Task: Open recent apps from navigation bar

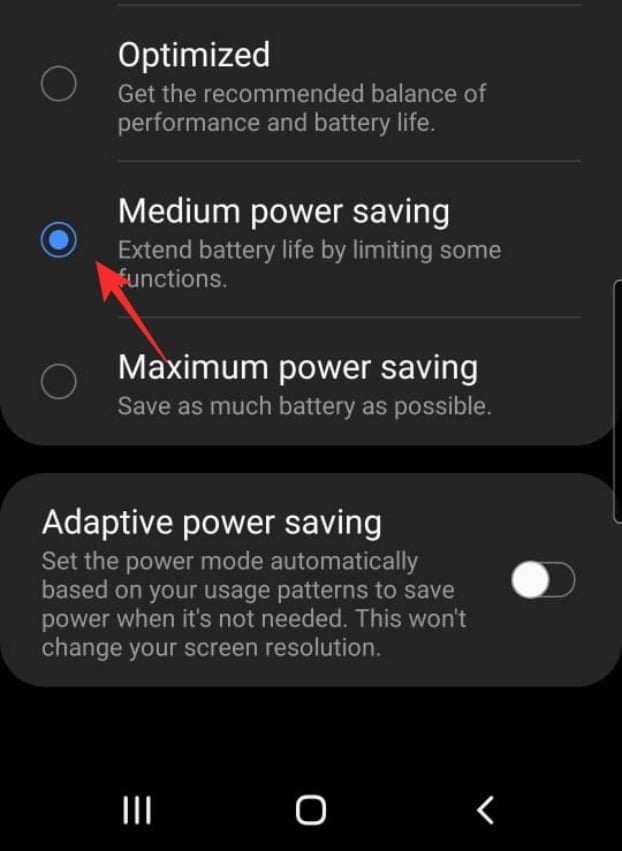Action: coord(136,810)
